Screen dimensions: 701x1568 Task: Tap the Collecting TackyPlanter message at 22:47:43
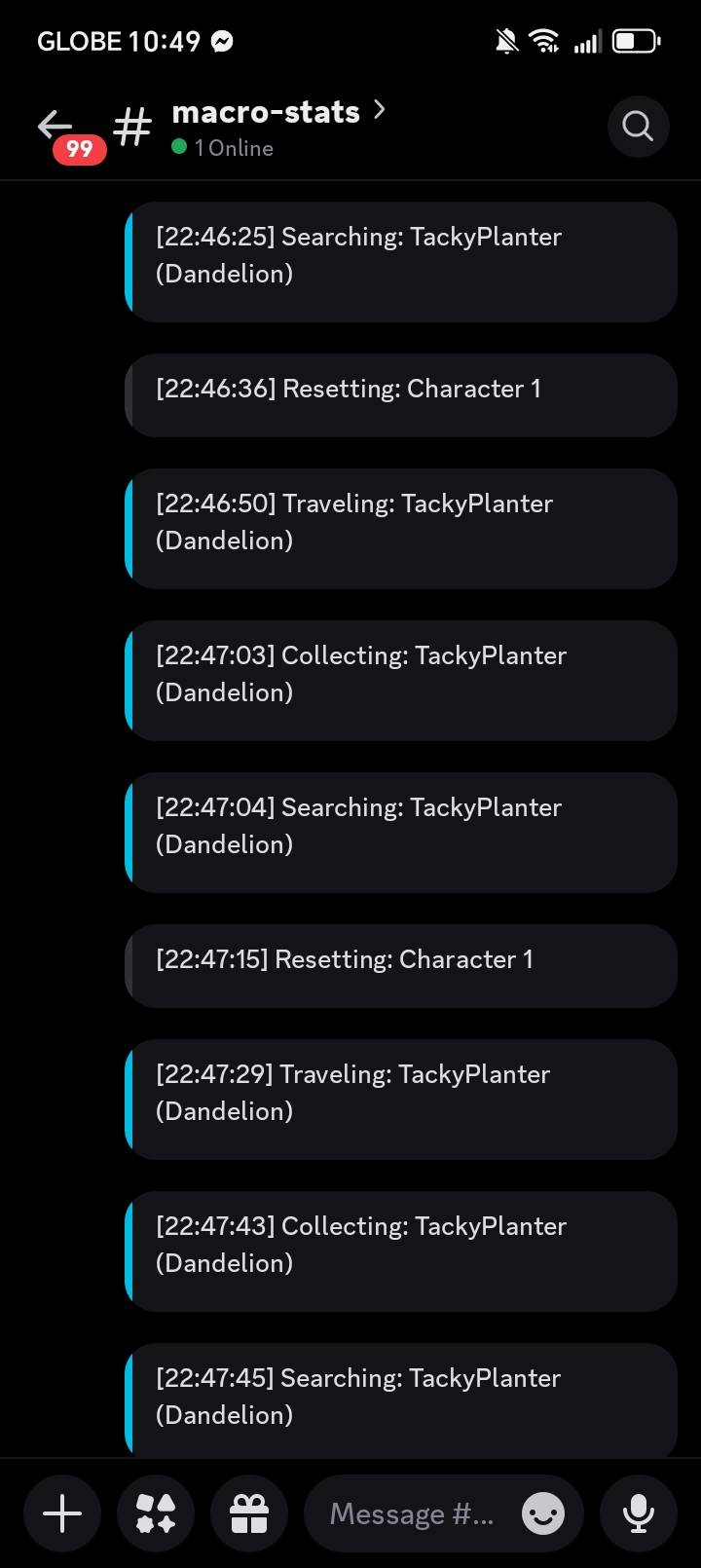click(399, 1251)
